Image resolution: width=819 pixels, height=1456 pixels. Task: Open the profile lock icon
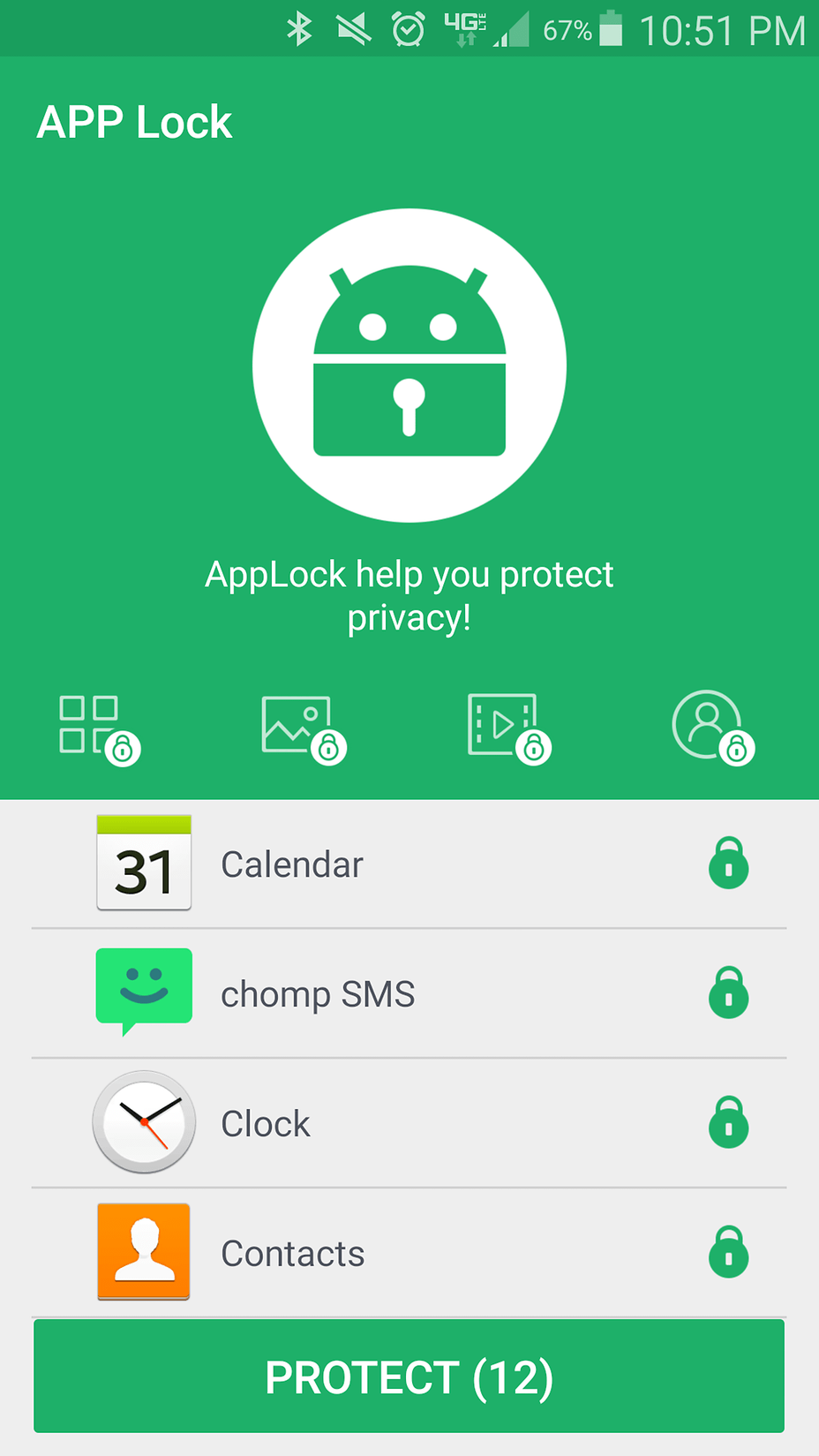(x=712, y=728)
